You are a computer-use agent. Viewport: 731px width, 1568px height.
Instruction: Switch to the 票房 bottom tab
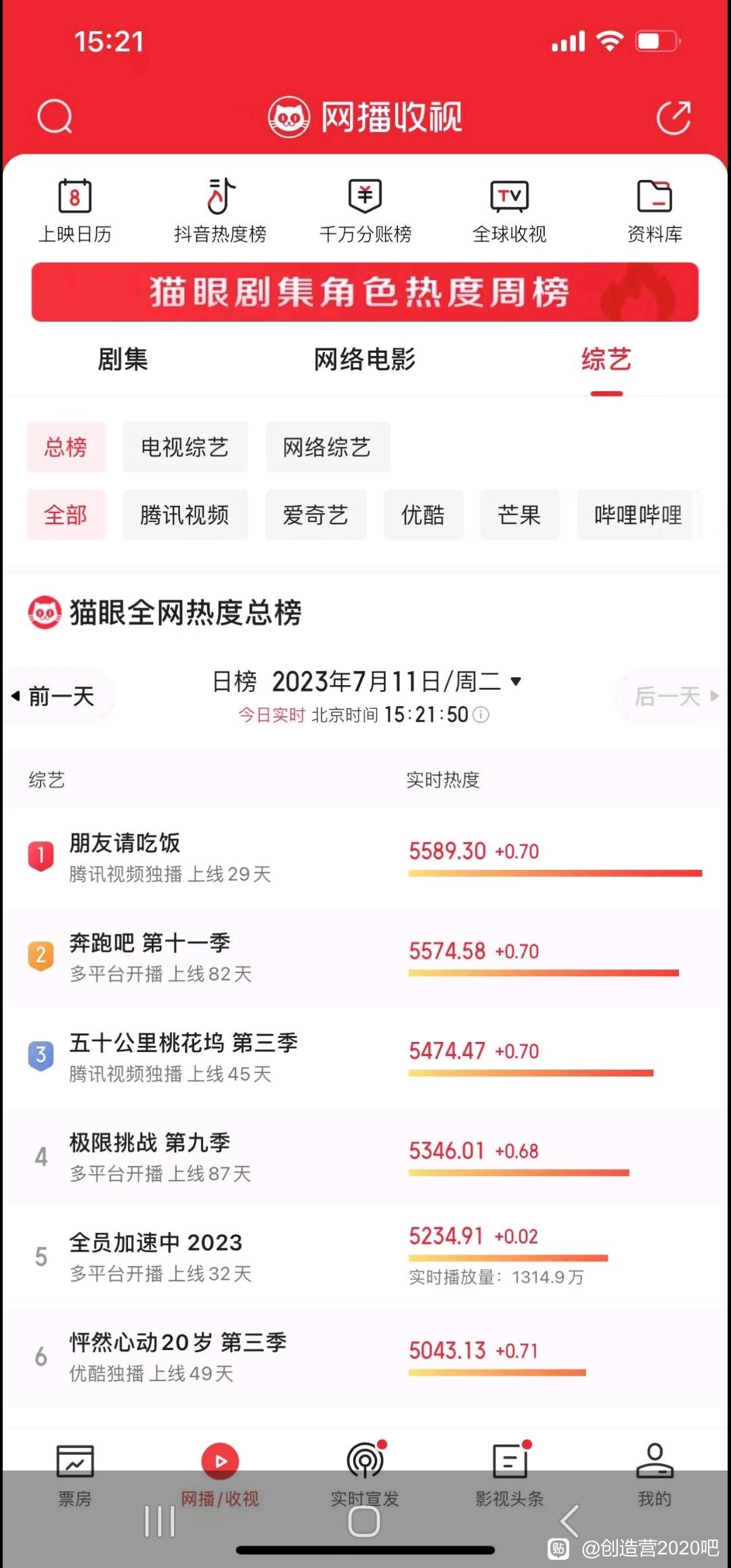point(74,1475)
